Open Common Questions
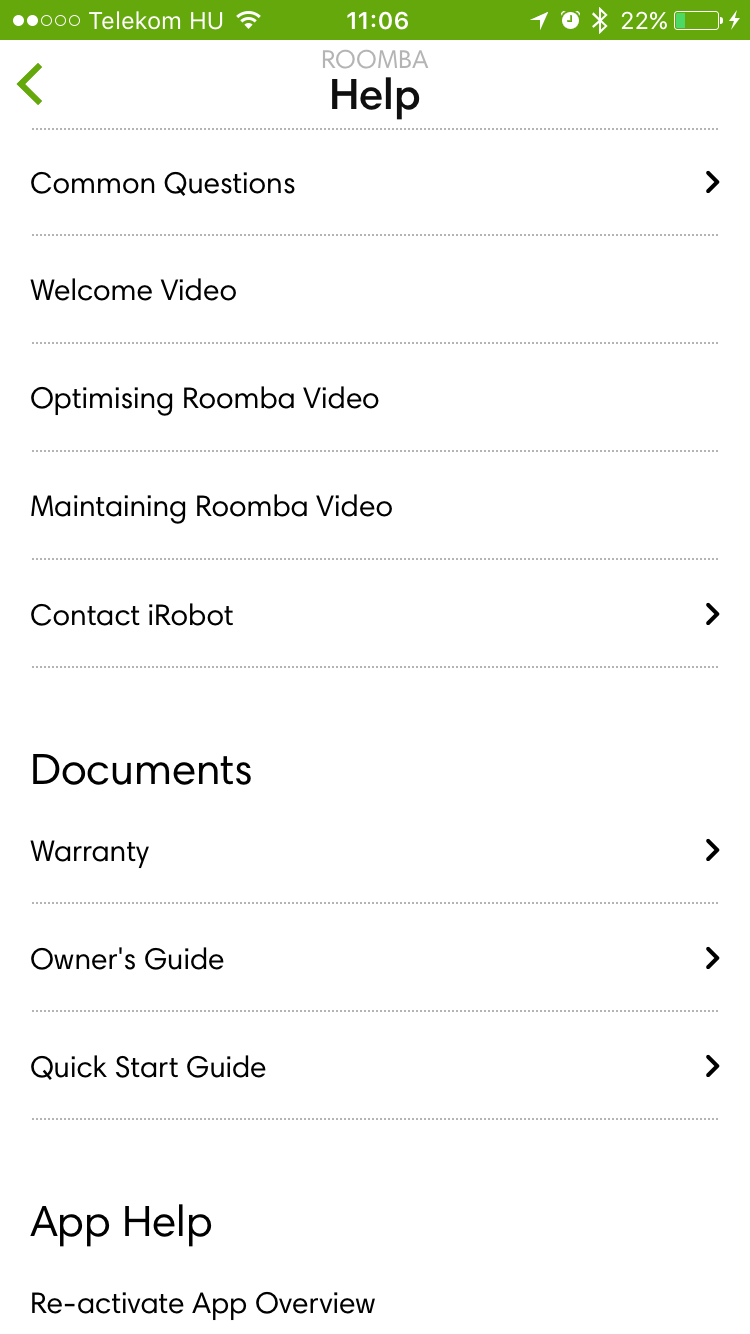This screenshot has height=1334, width=750. pos(375,183)
